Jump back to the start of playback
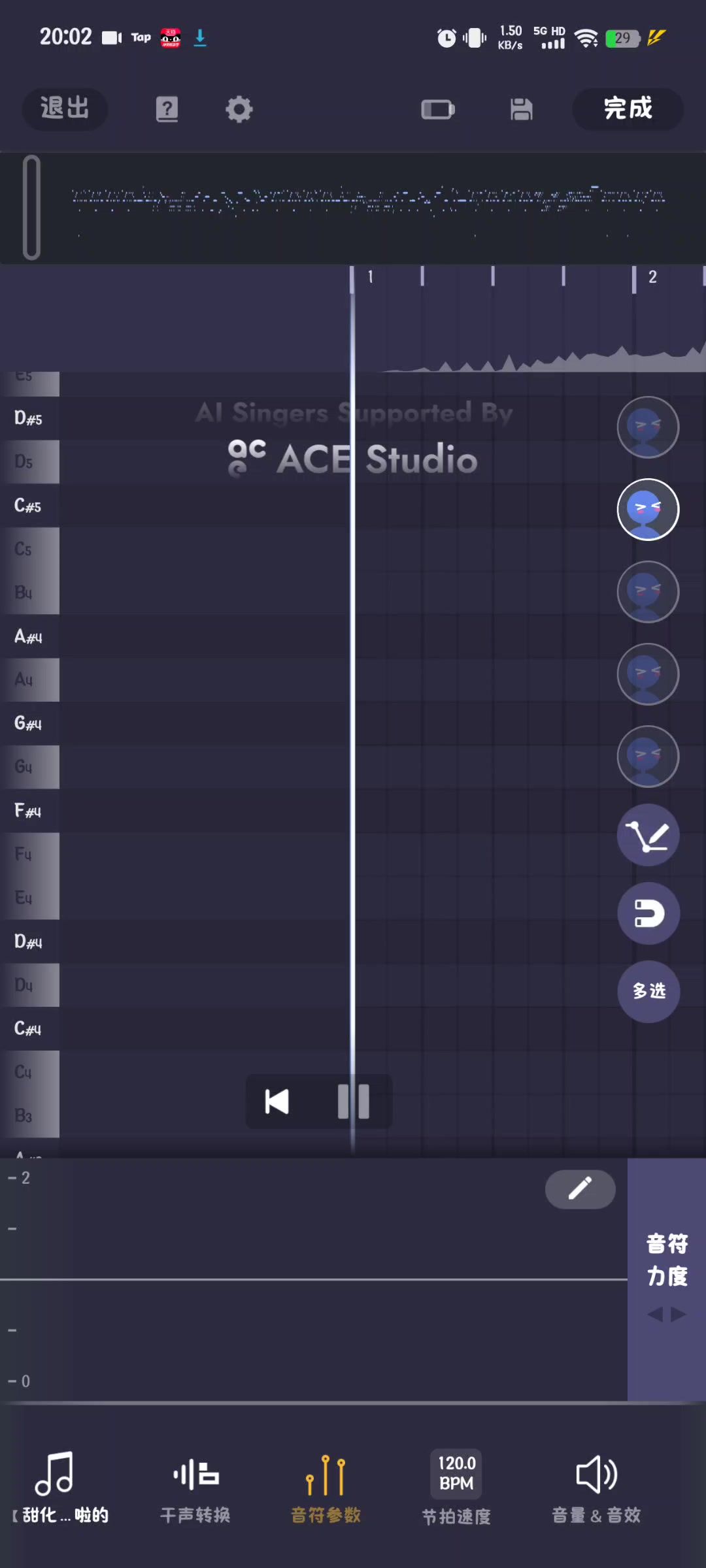The image size is (706, 1568). (277, 1102)
